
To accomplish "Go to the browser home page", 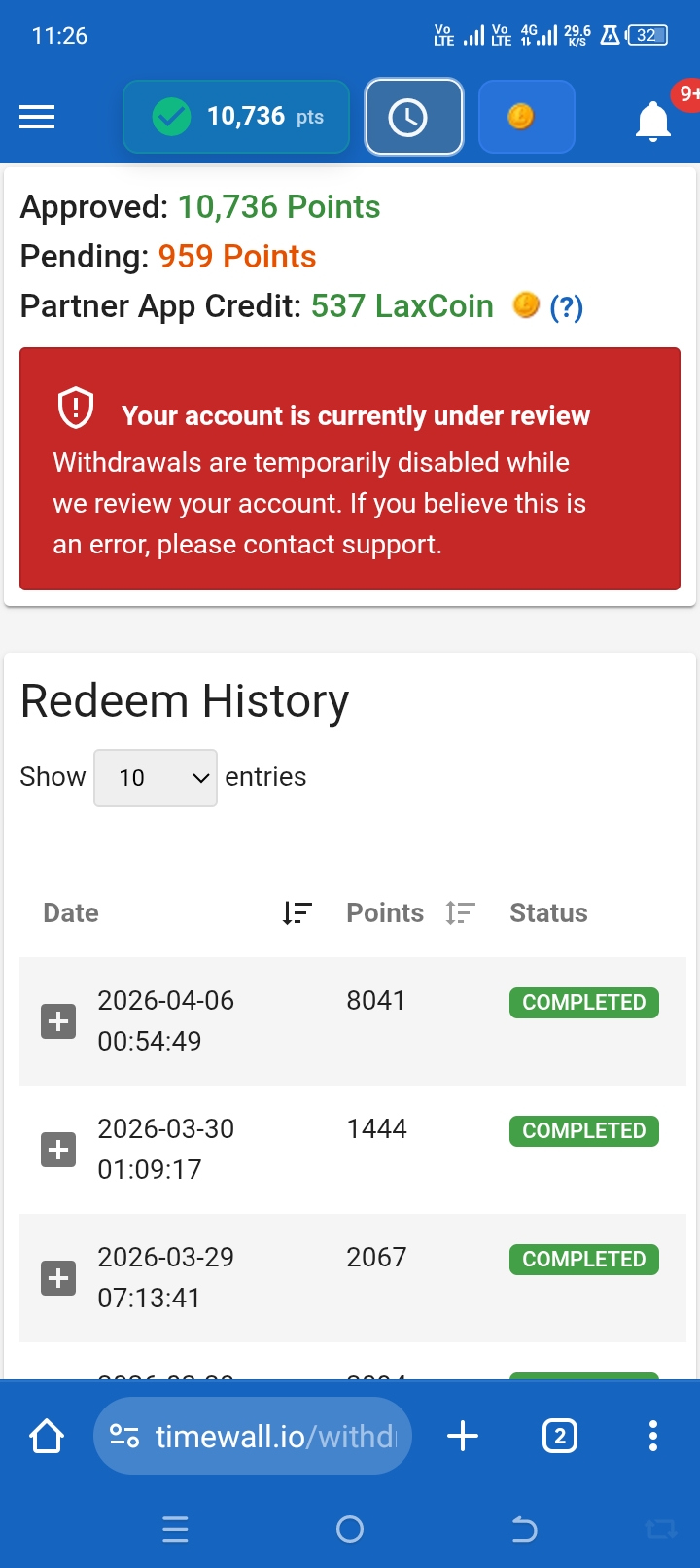I will (x=47, y=1436).
